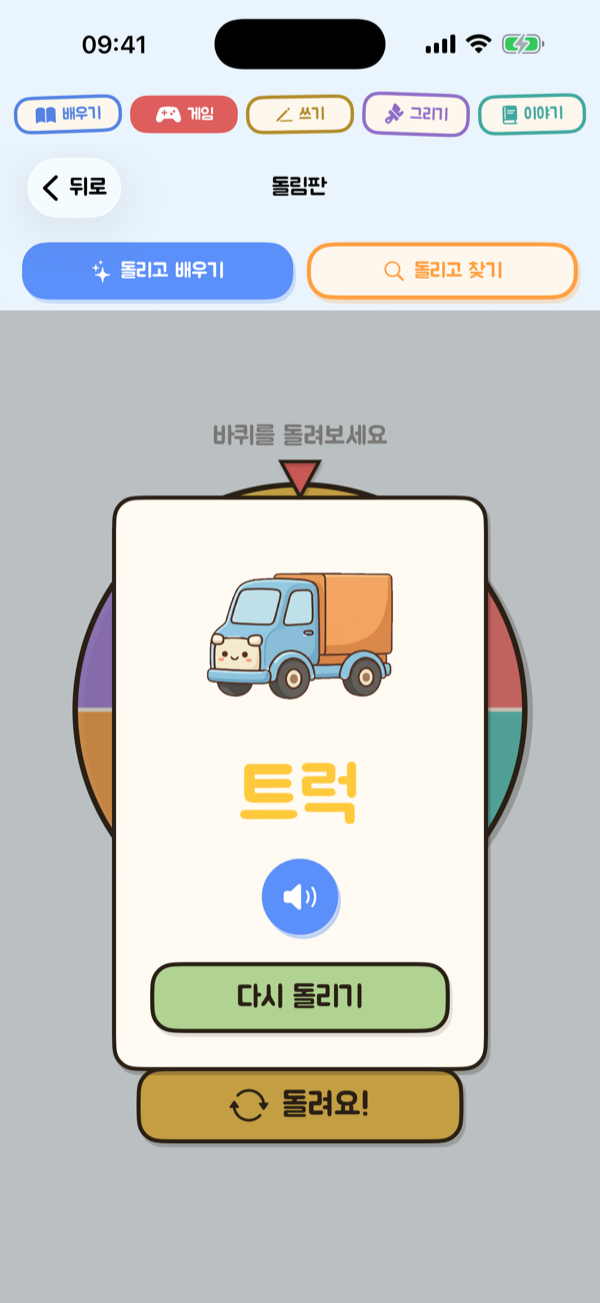Go back with the 뒤로 button
Viewport: 600px width, 1303px height.
point(74,186)
